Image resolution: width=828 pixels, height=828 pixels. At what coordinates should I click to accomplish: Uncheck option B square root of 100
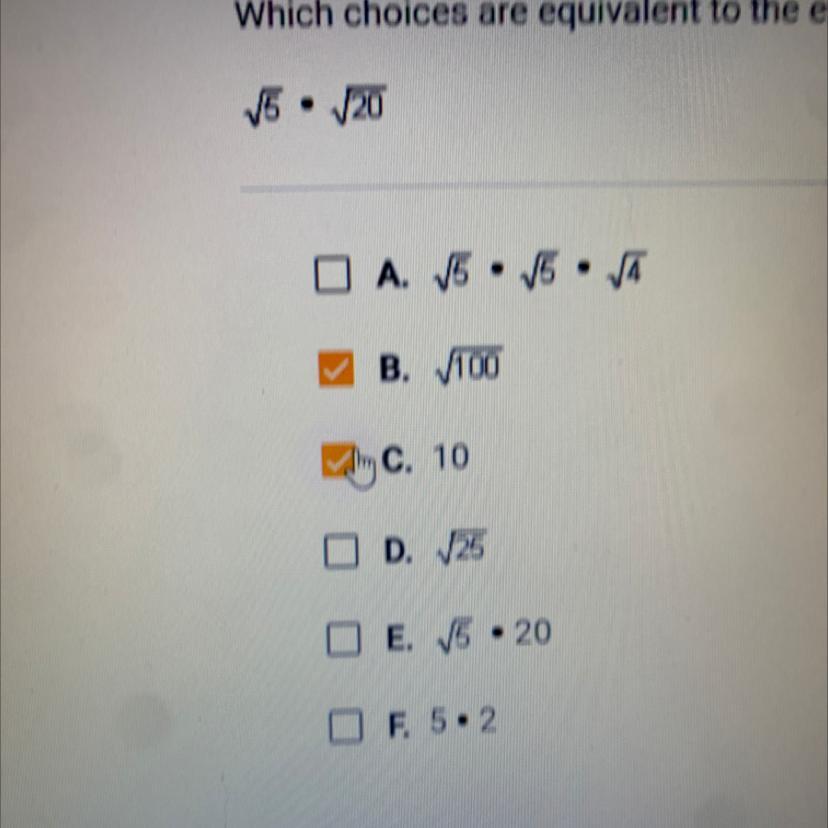[x=336, y=369]
